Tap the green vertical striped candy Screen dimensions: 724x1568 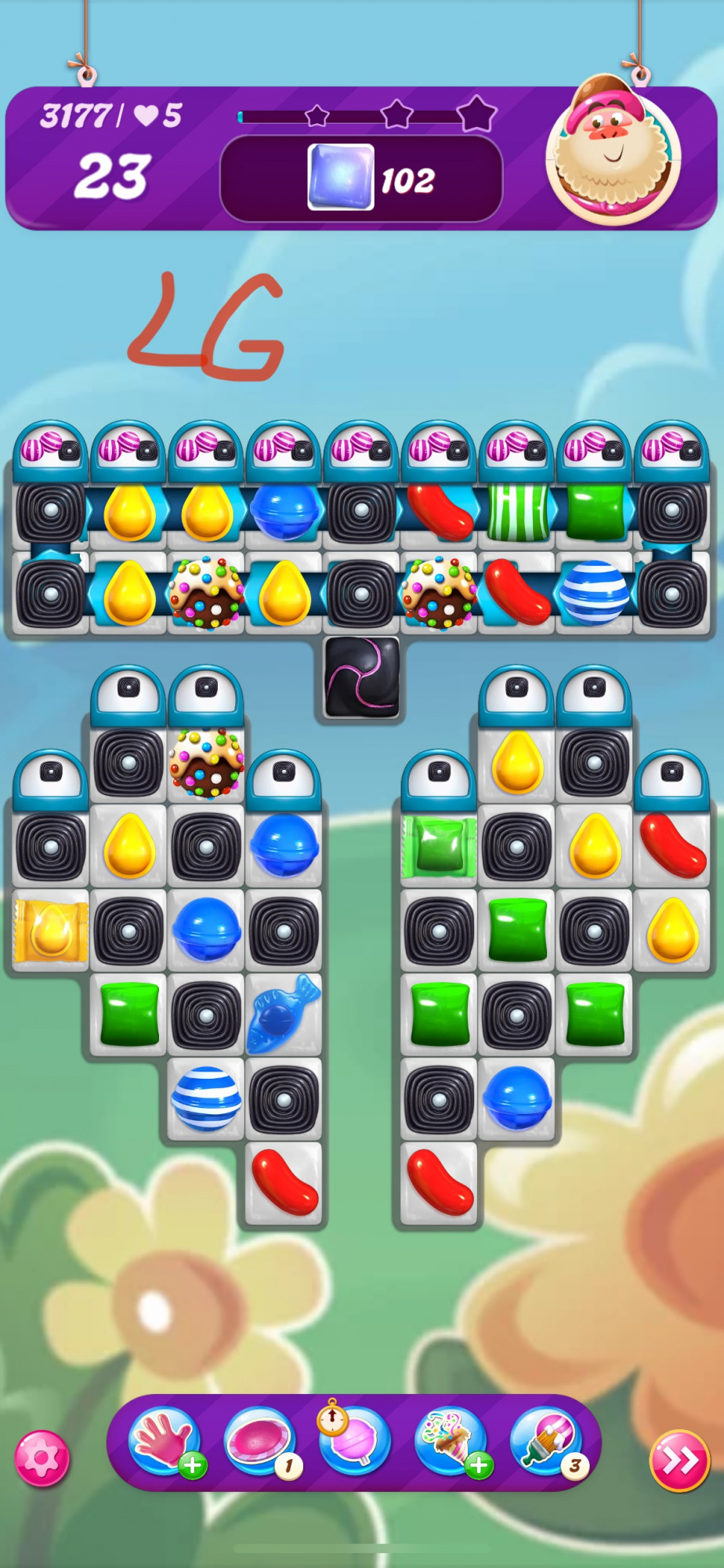pos(517,513)
